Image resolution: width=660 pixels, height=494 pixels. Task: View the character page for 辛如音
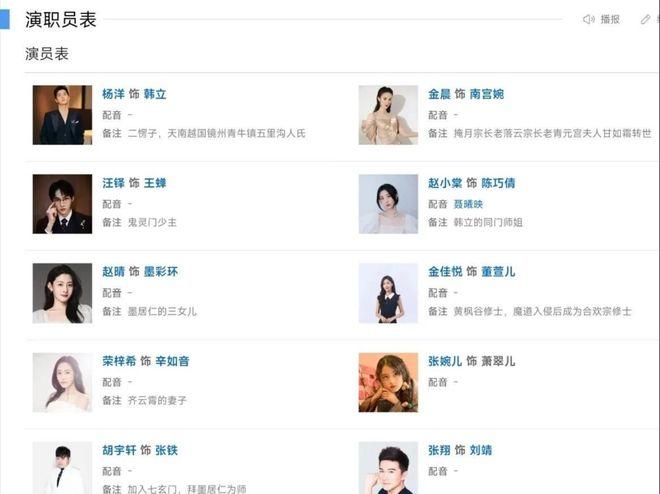pyautogui.click(x=172, y=361)
